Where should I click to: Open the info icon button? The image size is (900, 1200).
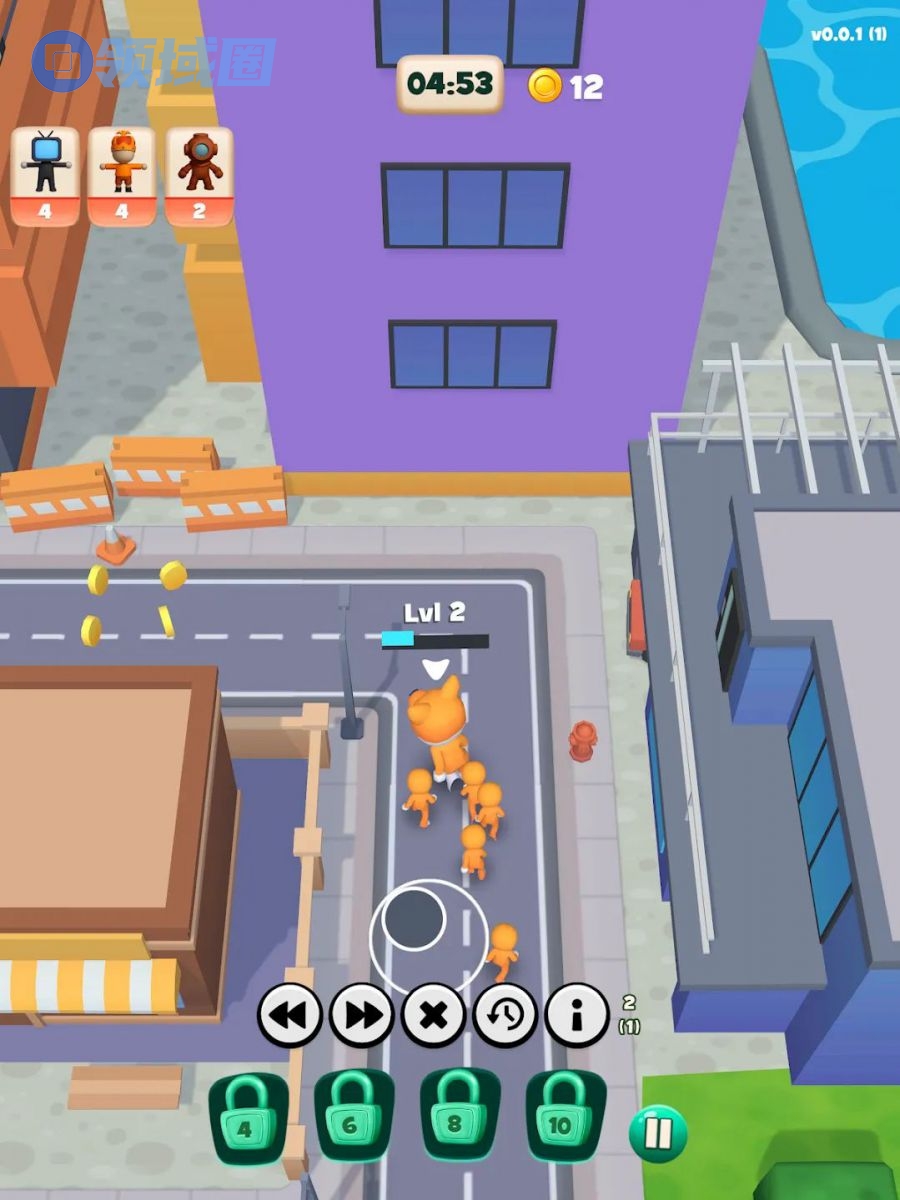pos(577,1016)
